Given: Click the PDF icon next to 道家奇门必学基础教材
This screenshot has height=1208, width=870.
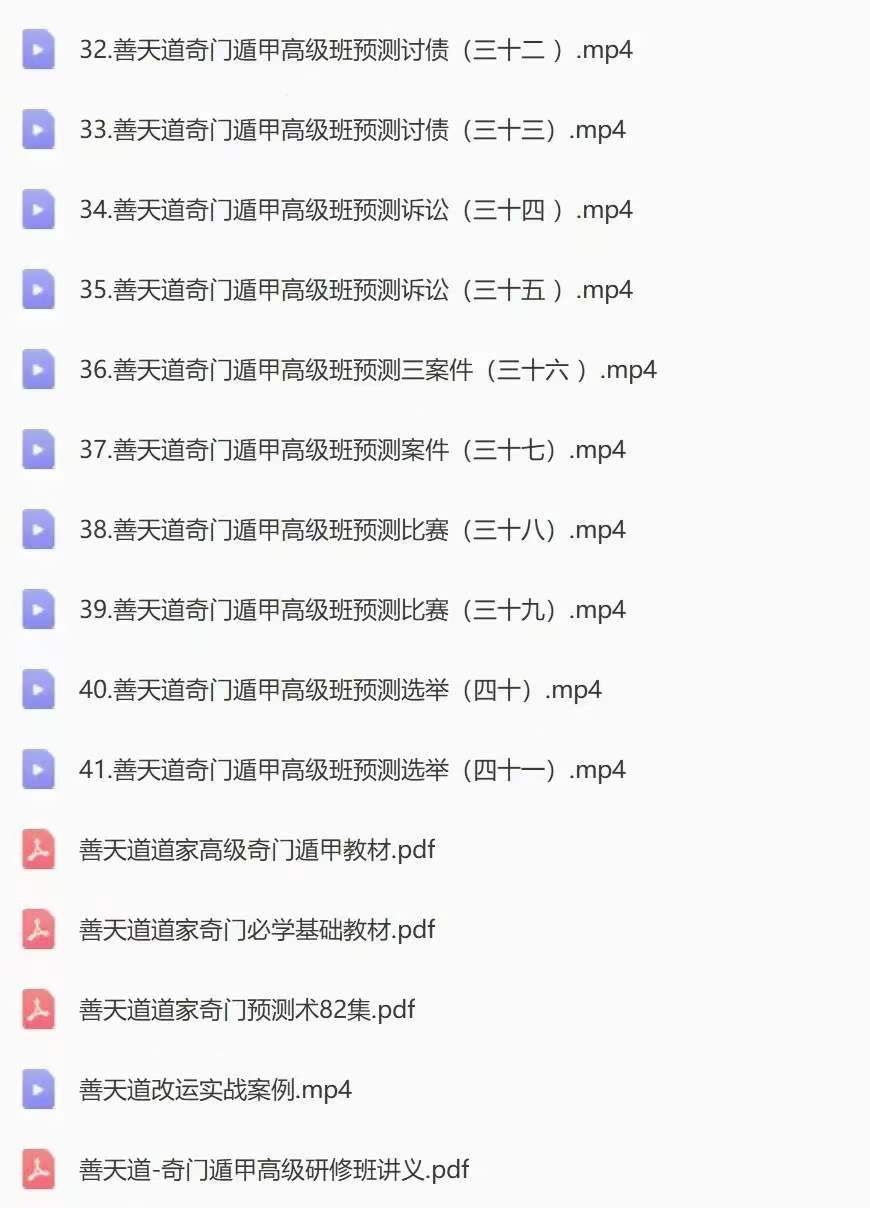Looking at the screenshot, I should pyautogui.click(x=38, y=930).
